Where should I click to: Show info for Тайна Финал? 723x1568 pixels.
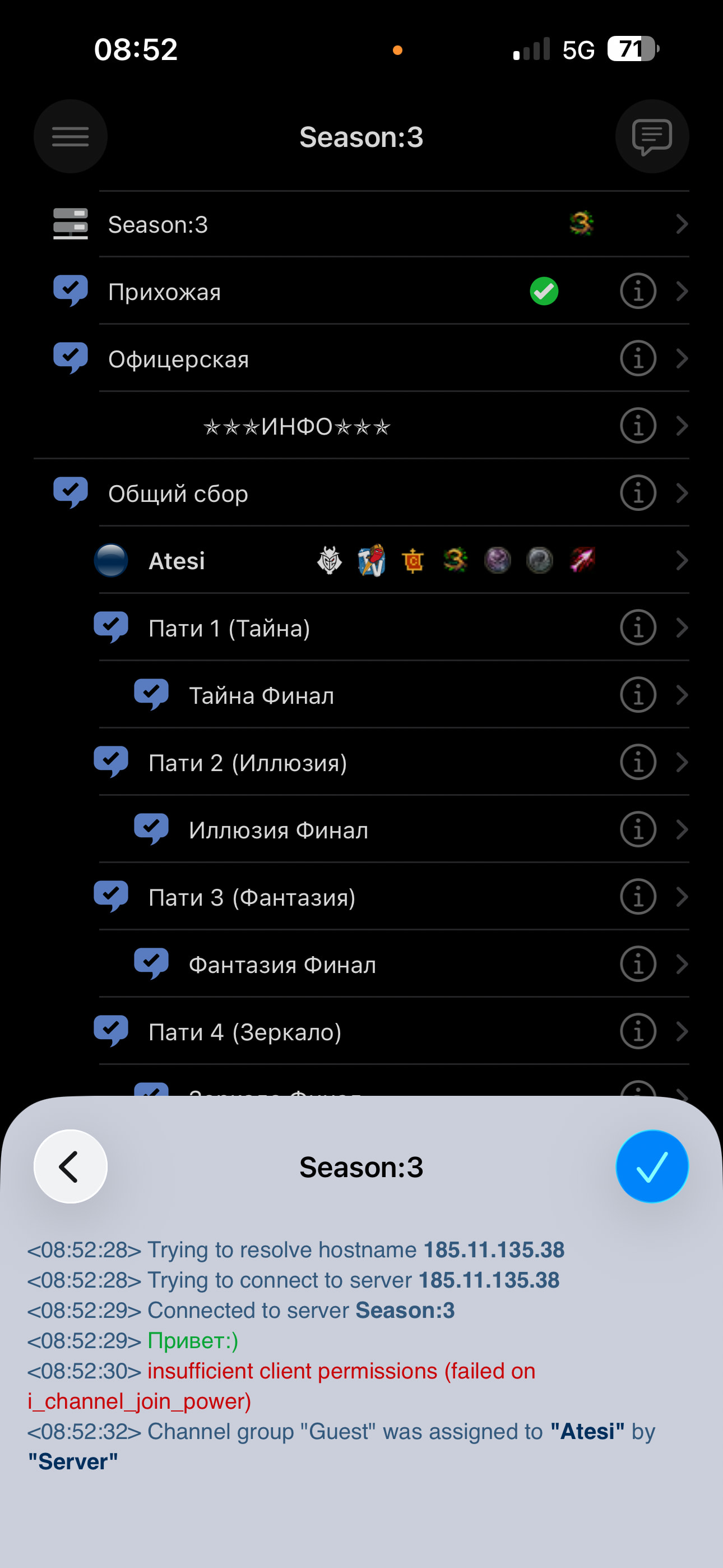click(638, 695)
